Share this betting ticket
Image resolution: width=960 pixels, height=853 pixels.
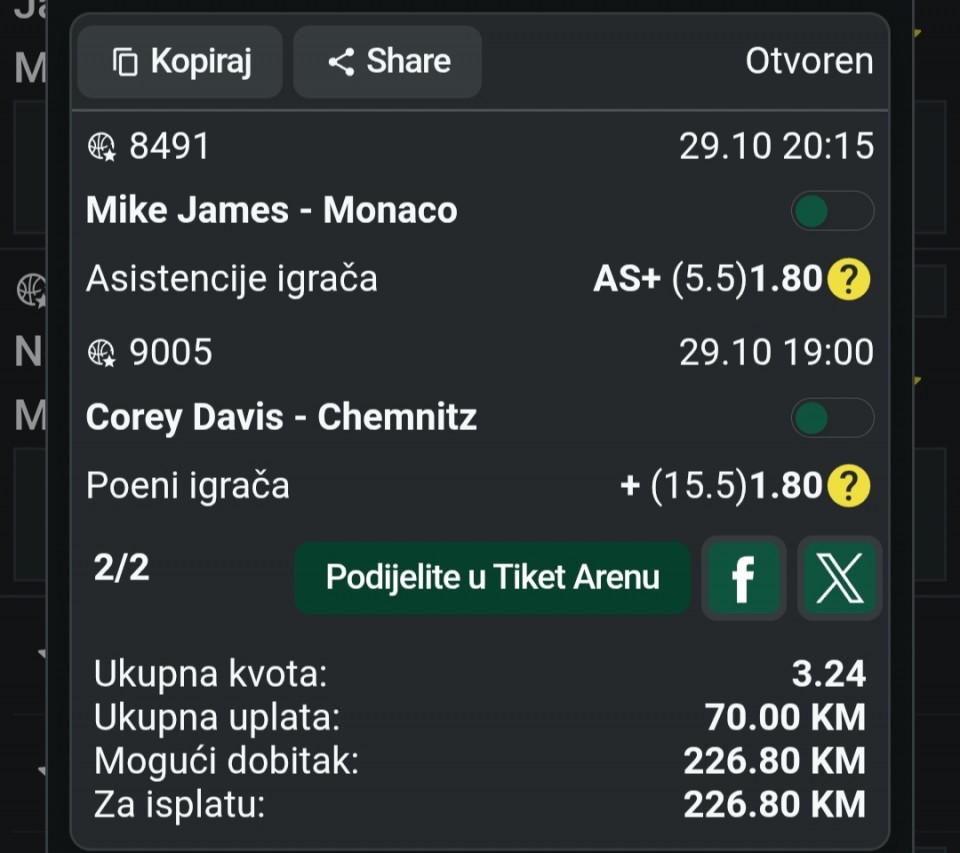(x=388, y=62)
